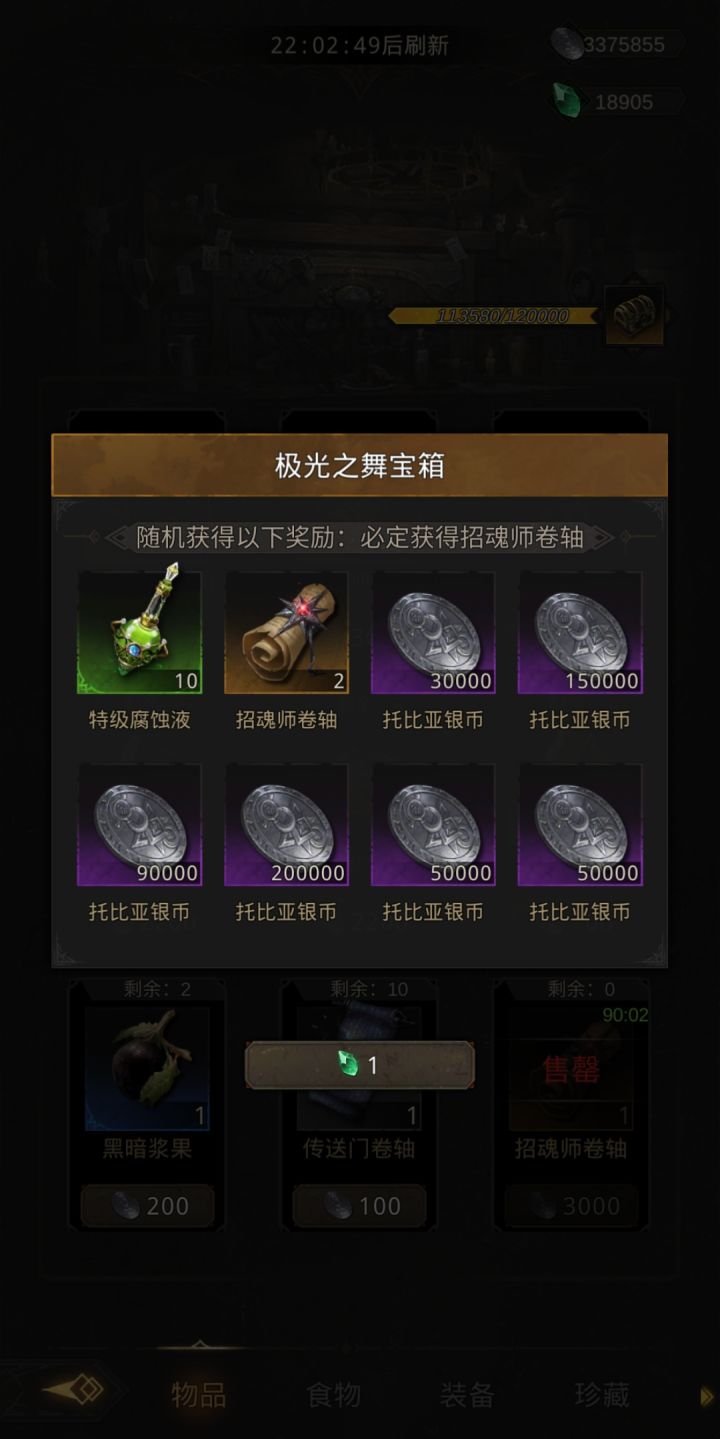This screenshot has width=720, height=1439.
Task: Select the 200000 托比亚银币 reward icon
Action: pos(287,824)
